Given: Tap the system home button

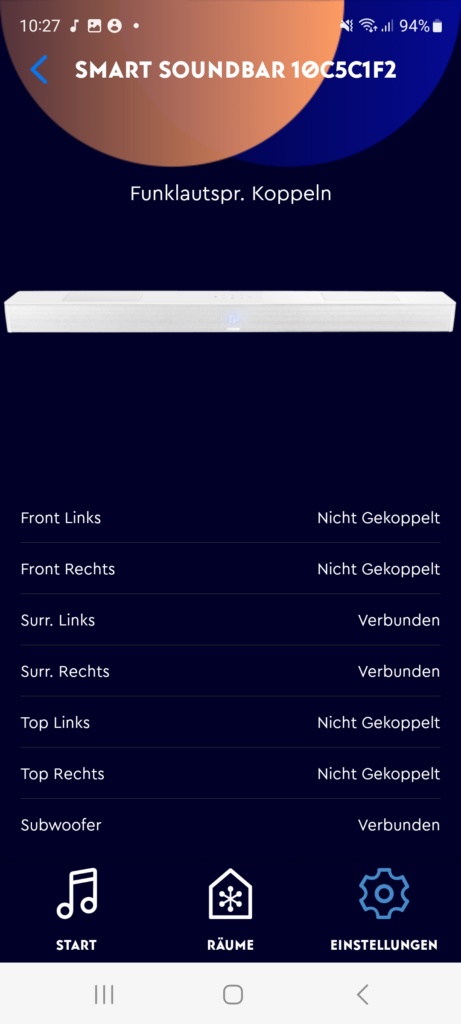Looking at the screenshot, I should pos(232,994).
